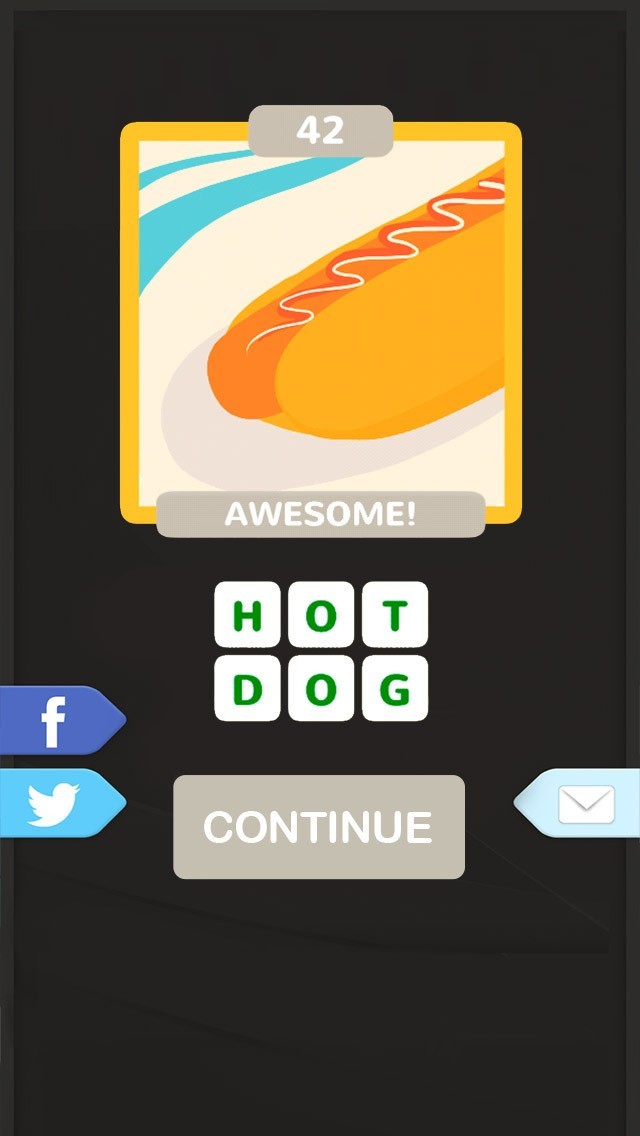The height and width of the screenshot is (1136, 640).
Task: Share result on Facebook
Action: click(x=55, y=720)
